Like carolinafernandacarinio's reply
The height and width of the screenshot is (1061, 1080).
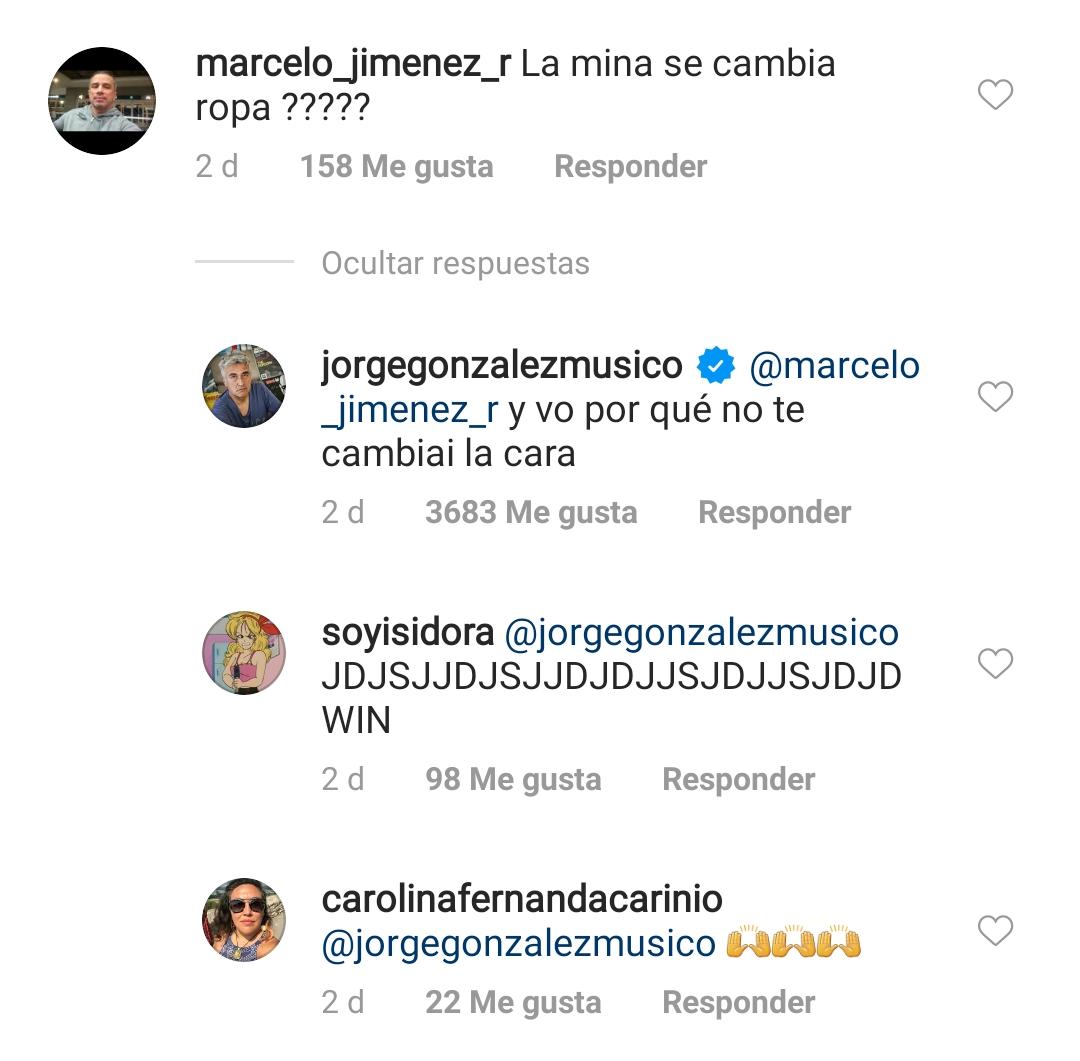pyautogui.click(x=995, y=931)
